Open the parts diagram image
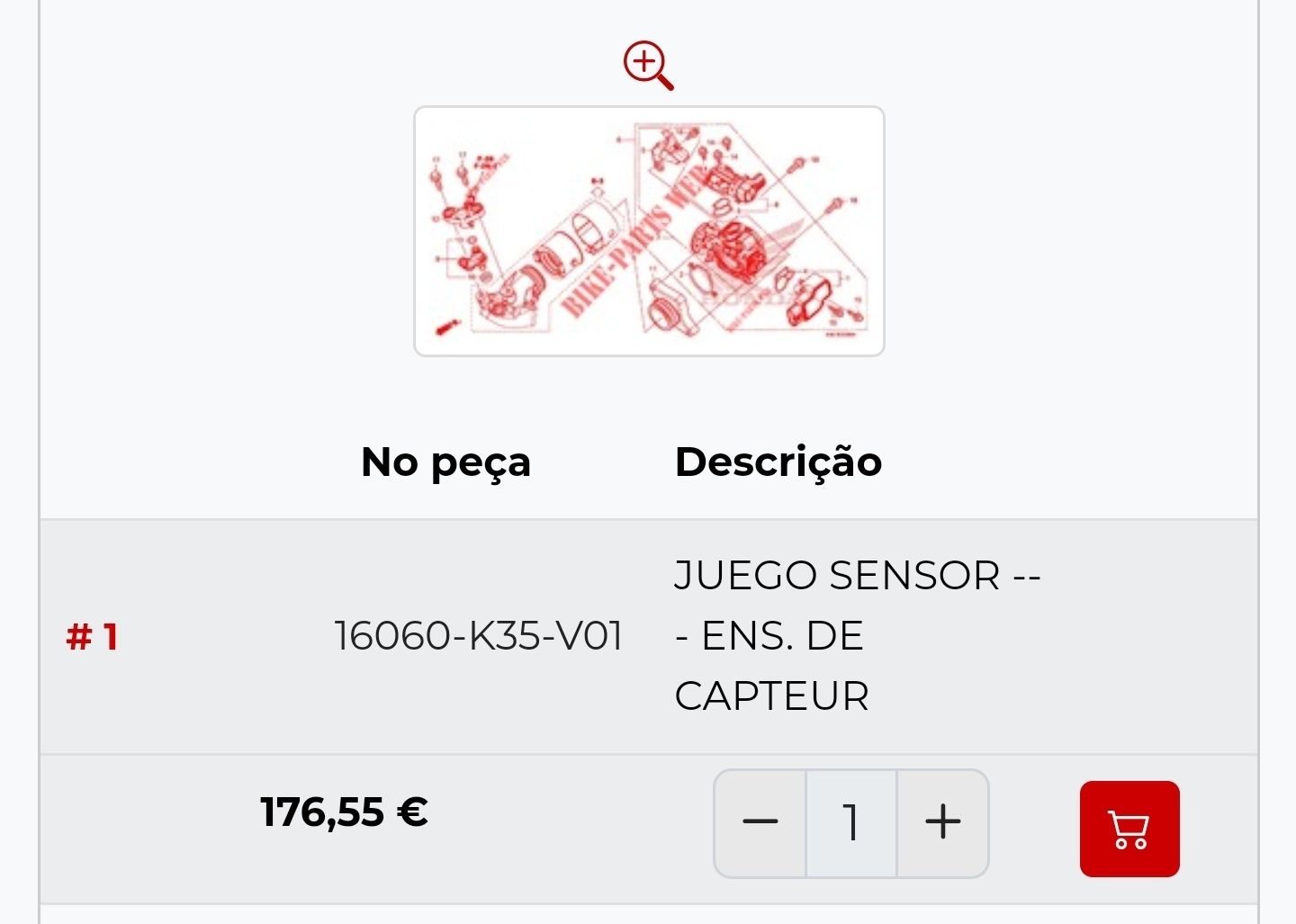The height and width of the screenshot is (924, 1296). (x=649, y=231)
